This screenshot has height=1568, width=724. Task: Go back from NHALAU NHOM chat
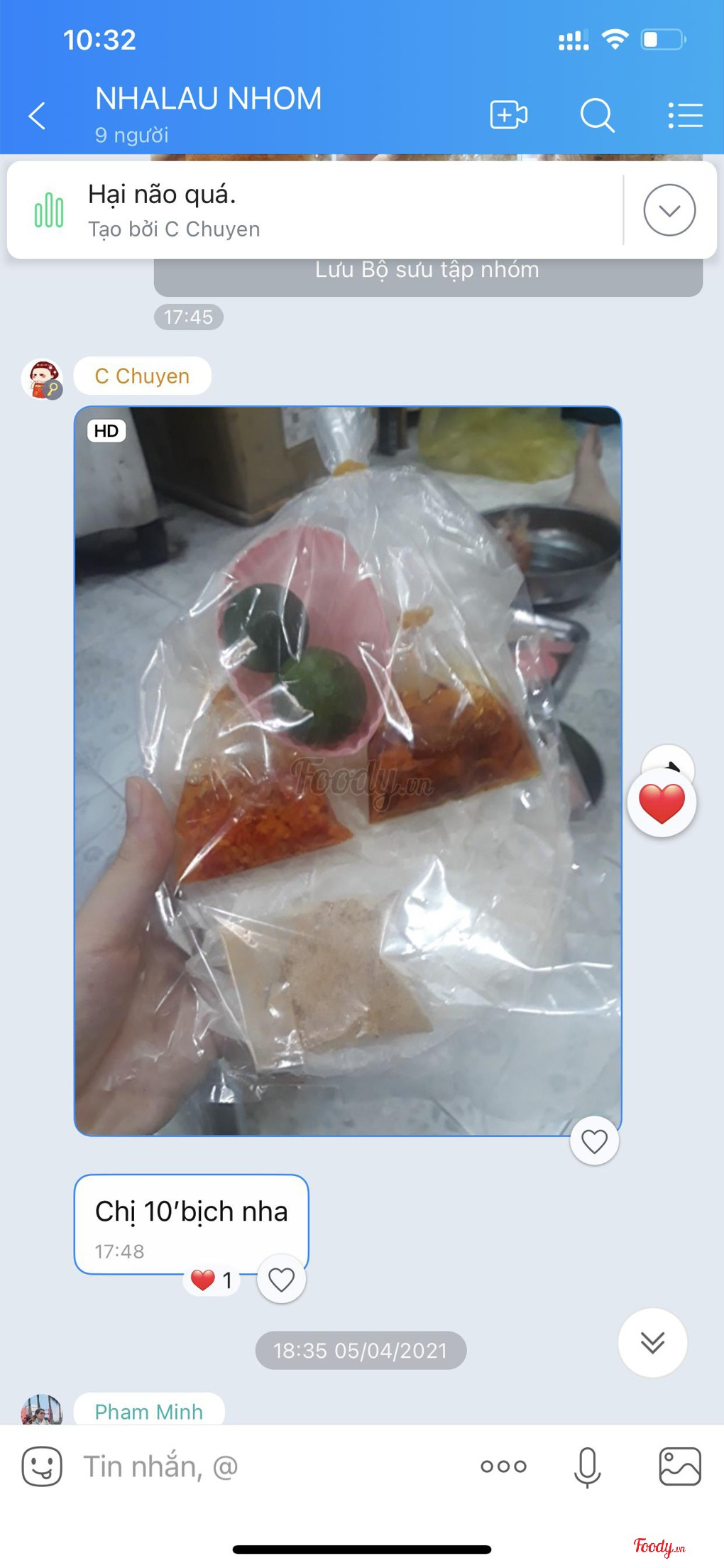[37, 116]
